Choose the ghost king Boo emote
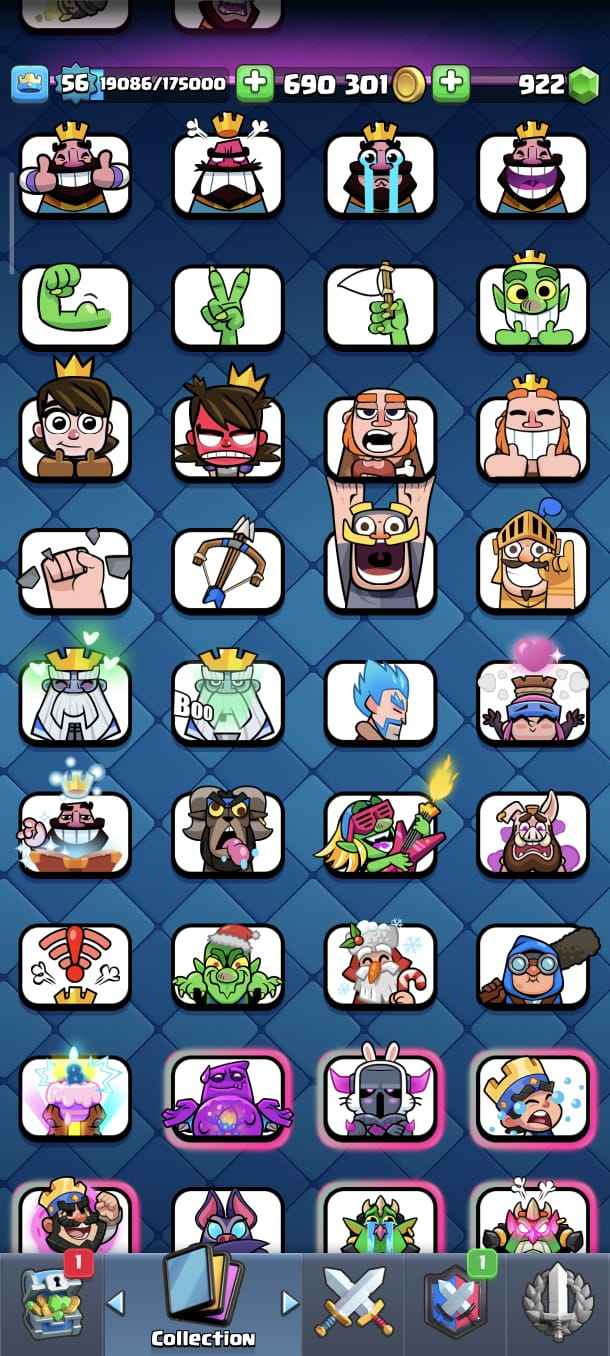The image size is (610, 1356). (228, 700)
